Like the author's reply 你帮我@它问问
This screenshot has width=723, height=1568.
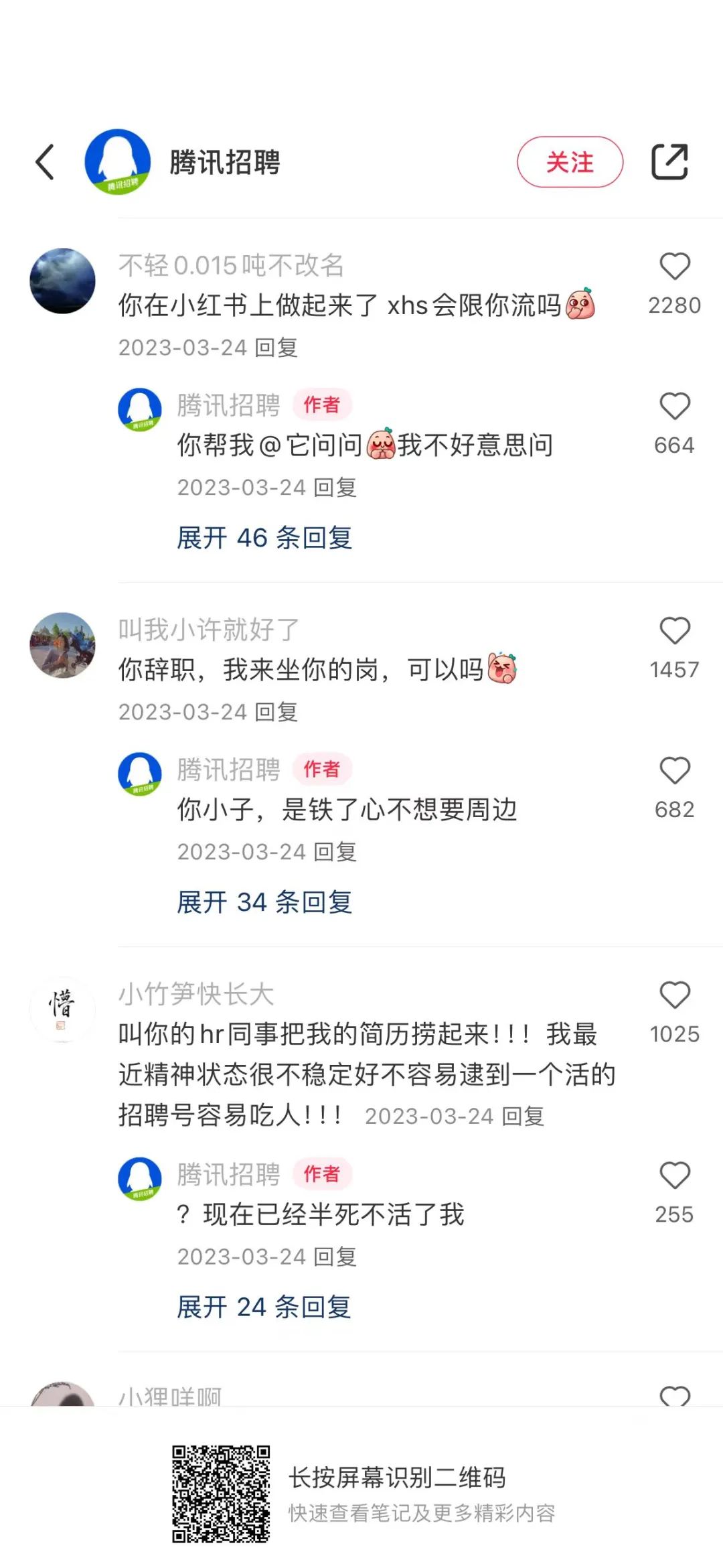click(674, 407)
